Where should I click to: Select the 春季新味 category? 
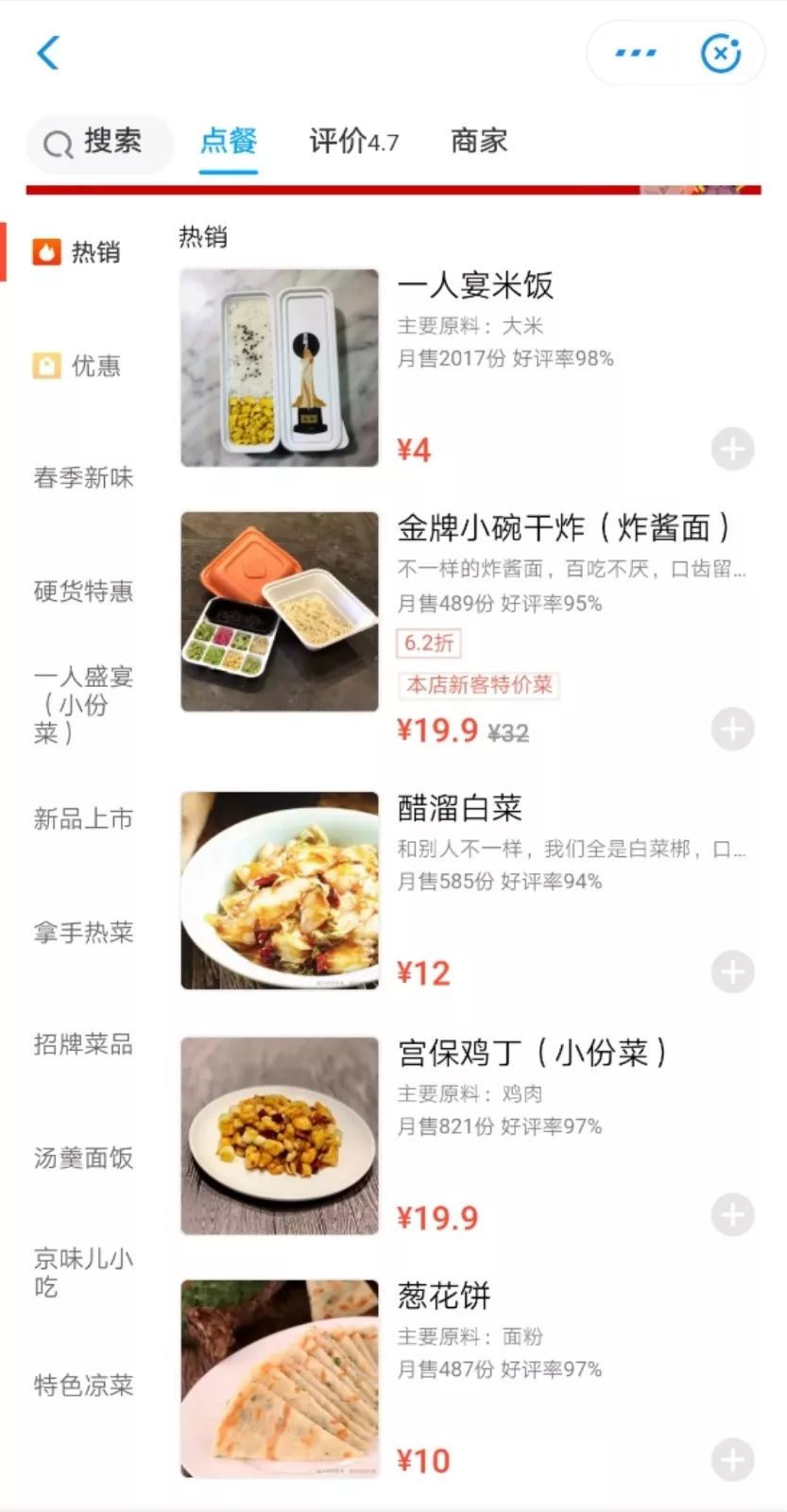[x=83, y=478]
